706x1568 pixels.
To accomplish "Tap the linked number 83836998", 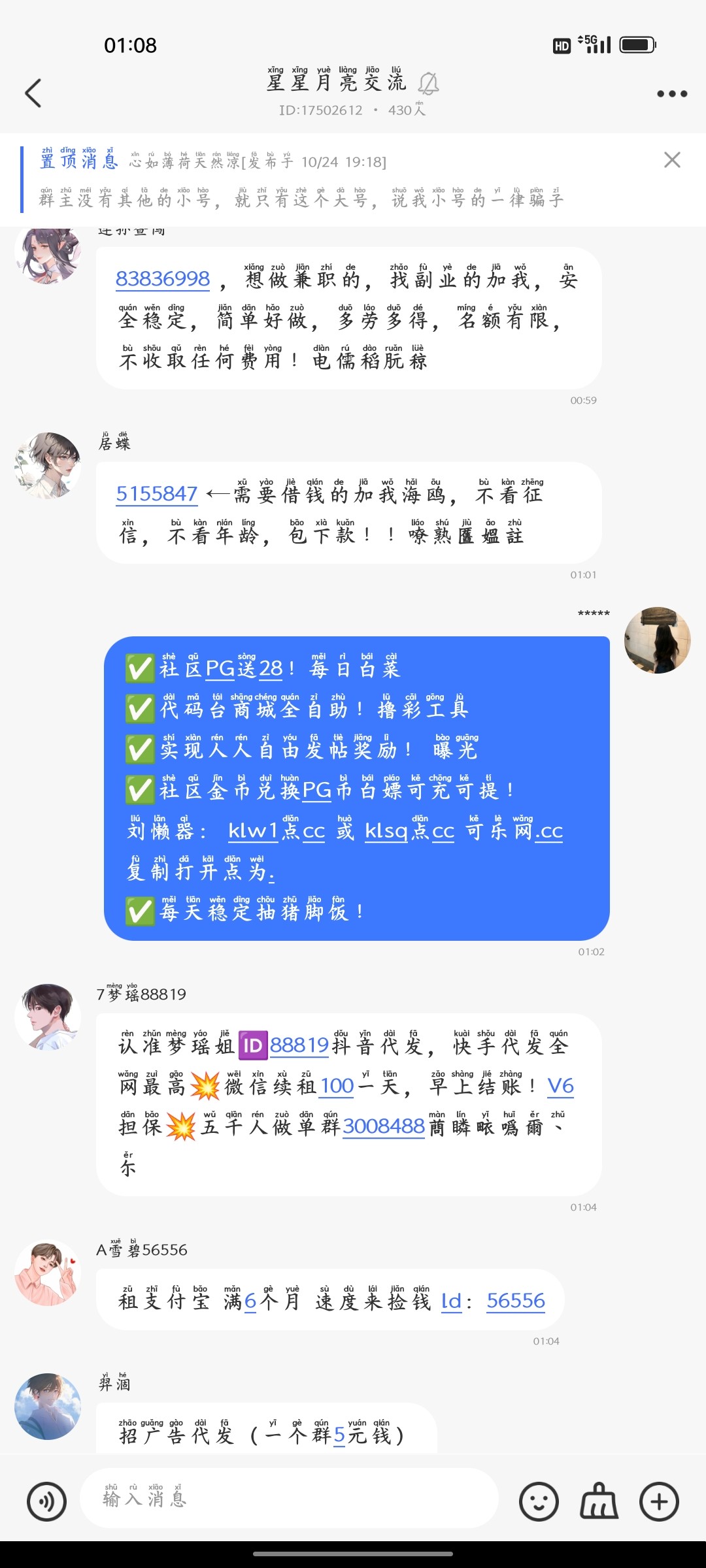I will [163, 279].
